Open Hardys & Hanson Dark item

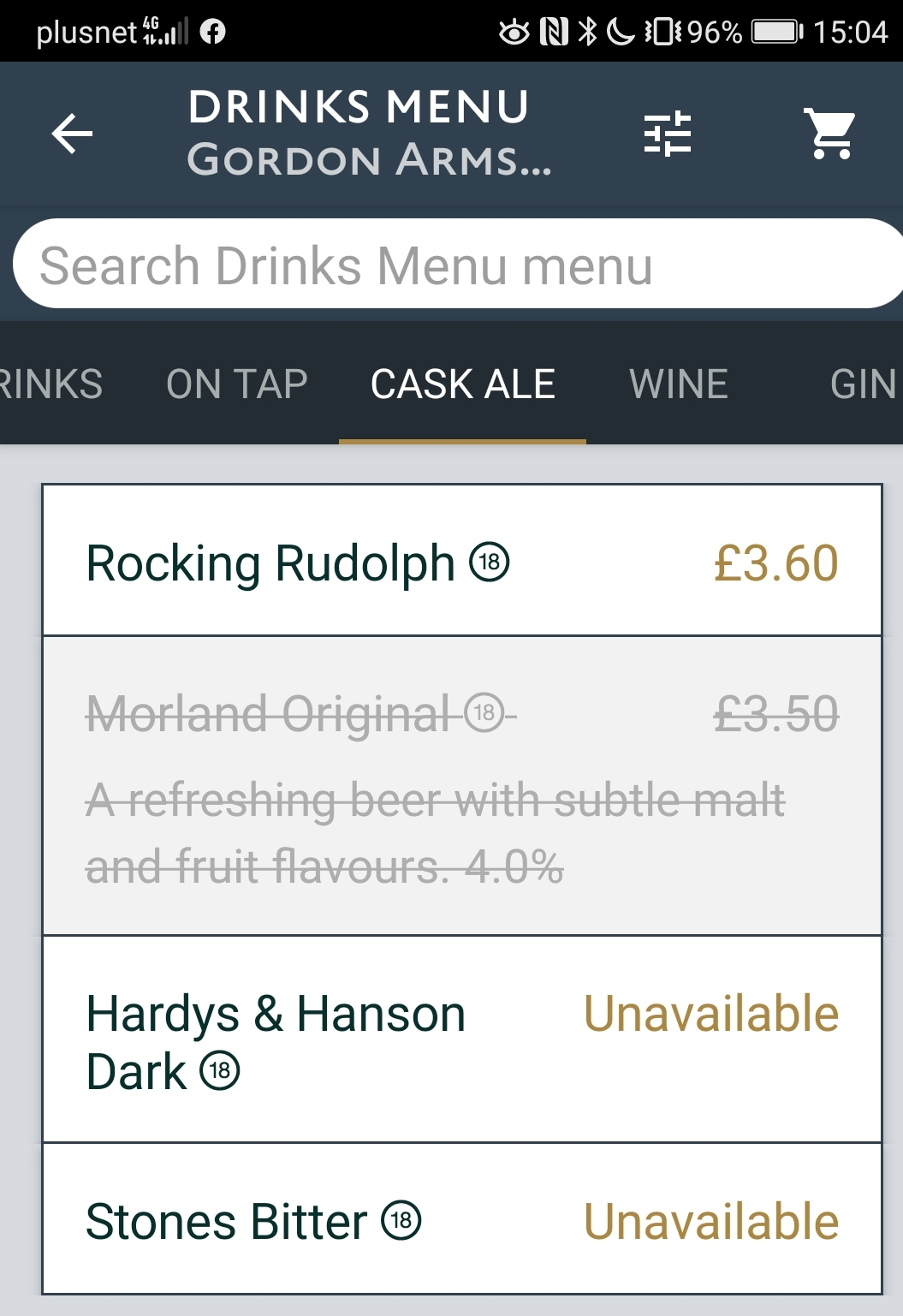462,1039
